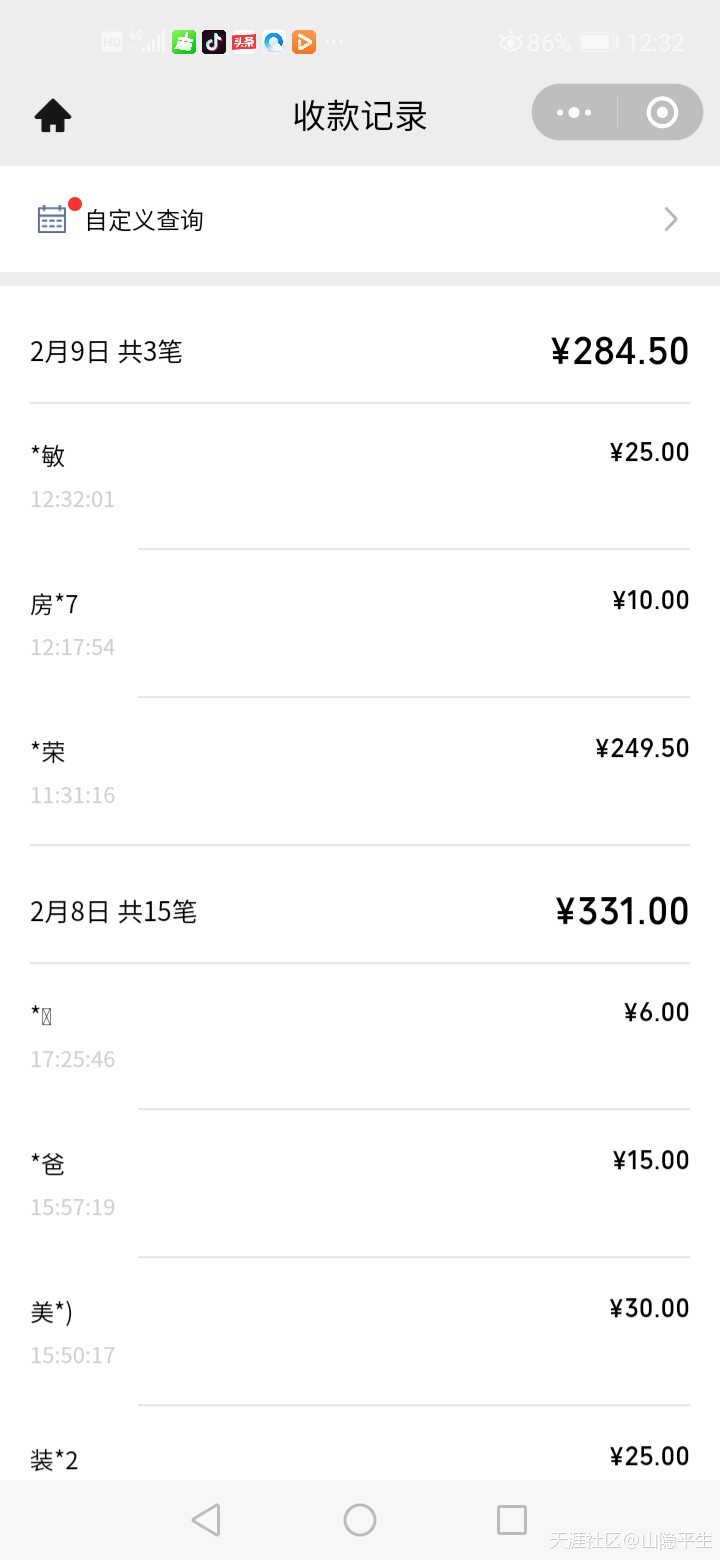The width and height of the screenshot is (720, 1560).
Task: Open the ¥25.00 record from *敏
Action: tap(360, 476)
